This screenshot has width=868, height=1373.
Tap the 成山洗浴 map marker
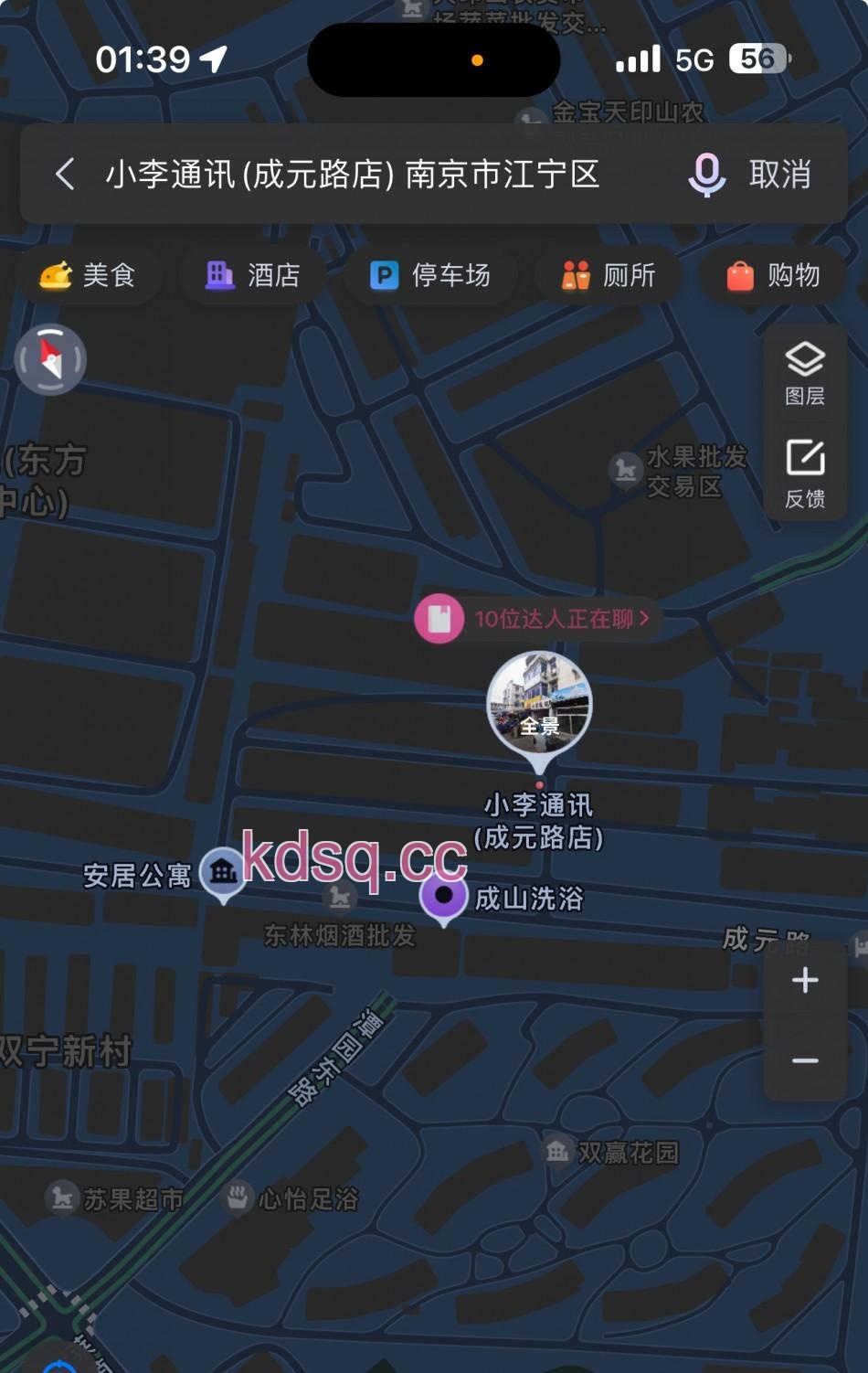444,897
